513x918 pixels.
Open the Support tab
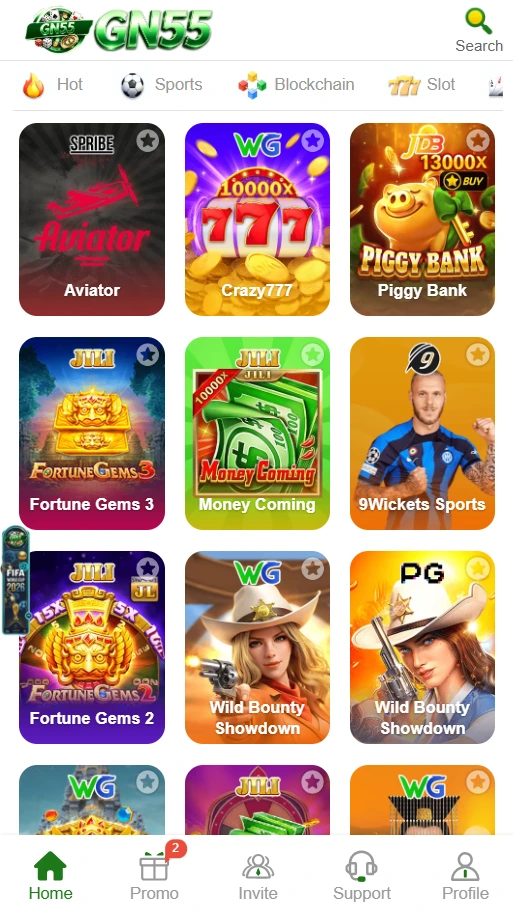[x=362, y=876]
